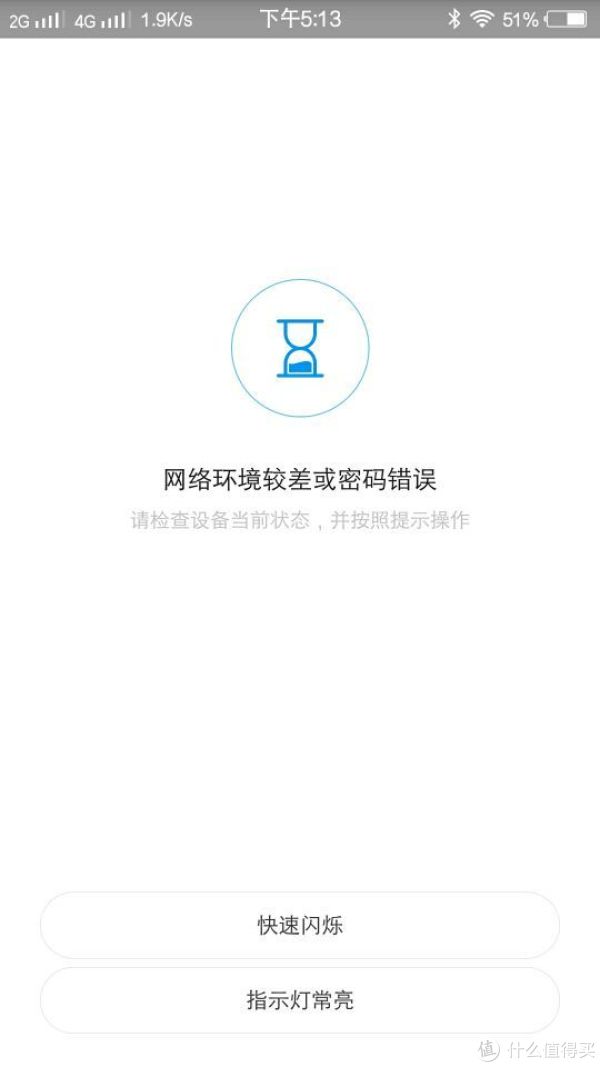The width and height of the screenshot is (600, 1067).
Task: Choose the 指示灯常亮 option
Action: point(300,1000)
